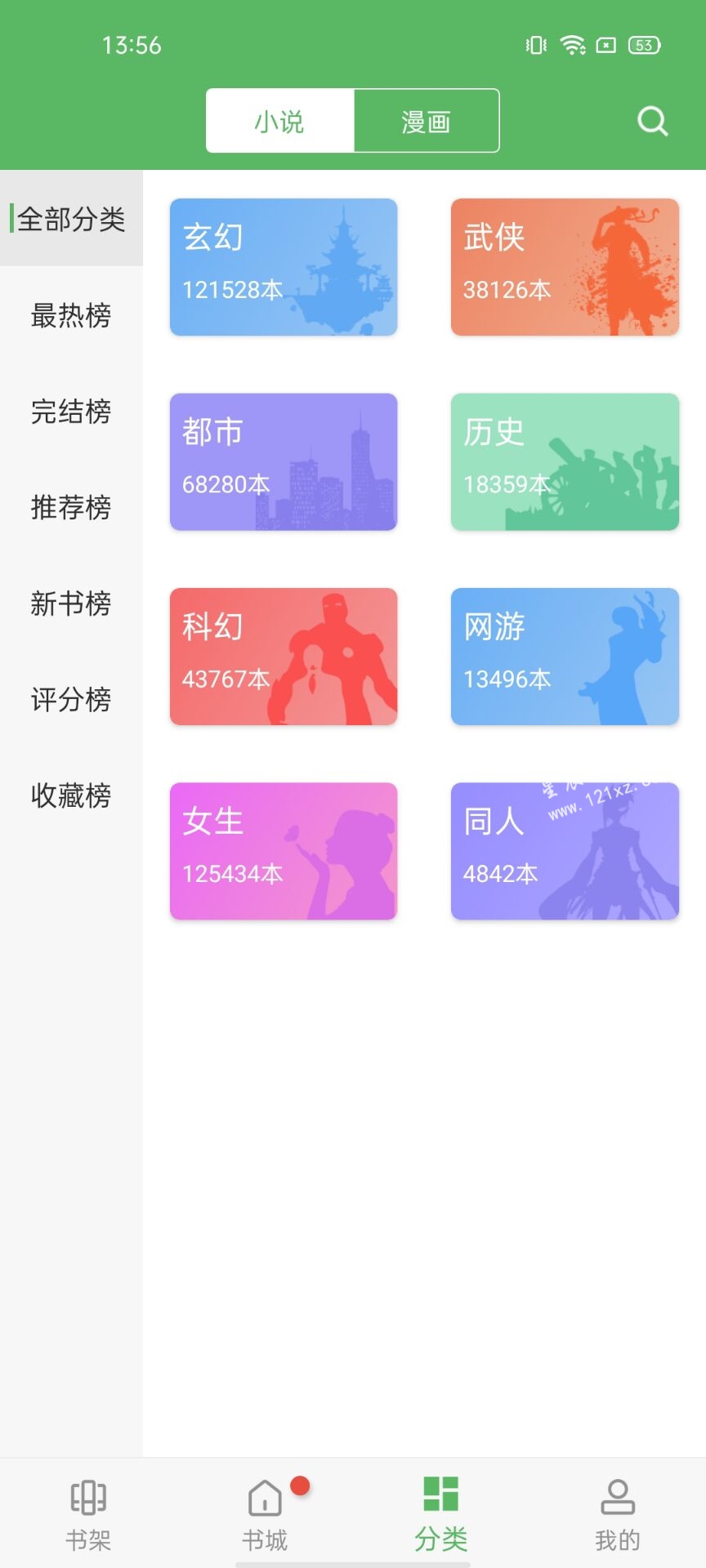Switch to the 漫画 tab
Screen dimensions: 706x1568
tap(426, 121)
